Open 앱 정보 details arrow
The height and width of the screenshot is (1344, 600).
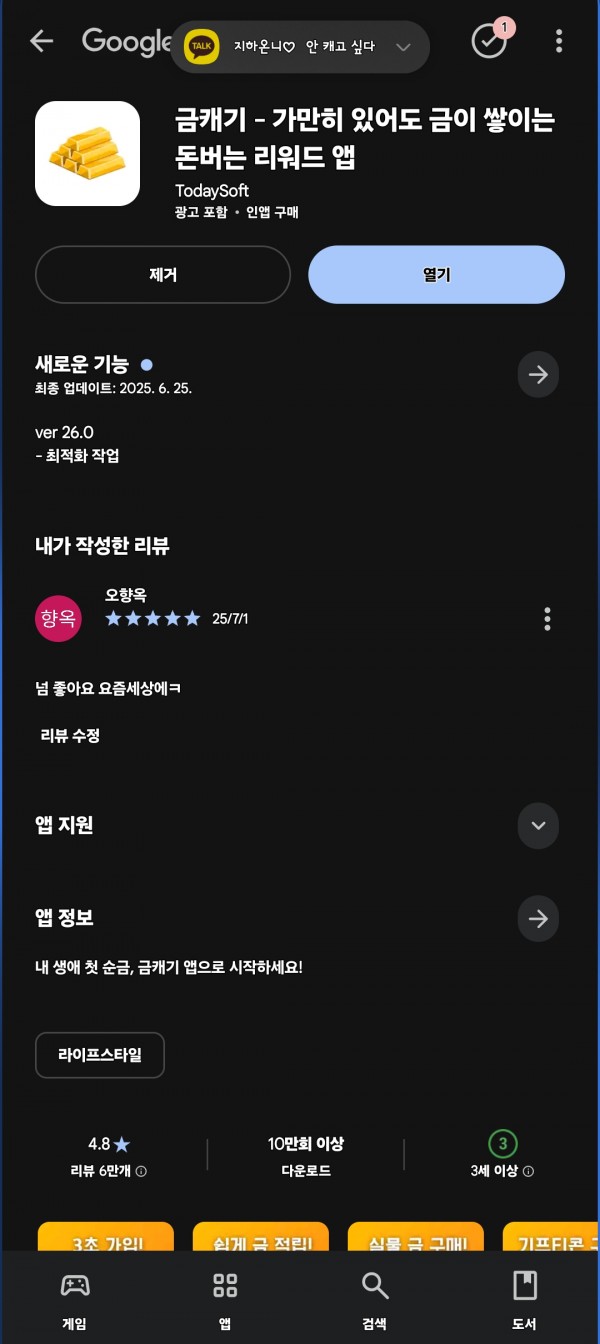tap(538, 919)
